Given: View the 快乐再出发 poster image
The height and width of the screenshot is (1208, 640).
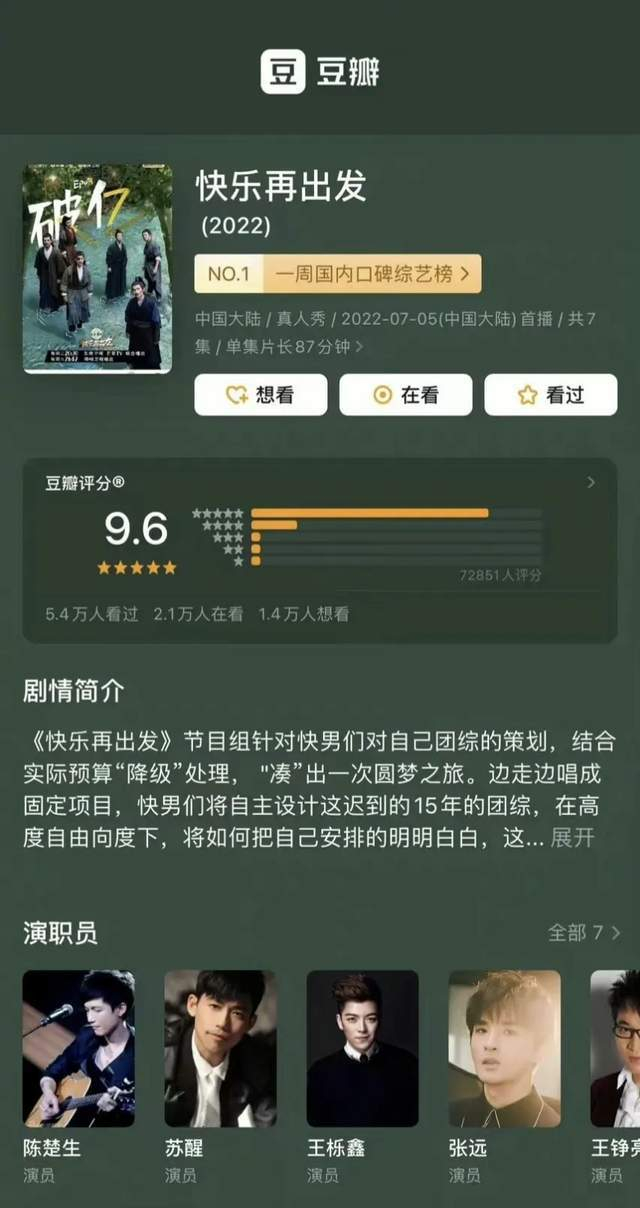Looking at the screenshot, I should 97,268.
